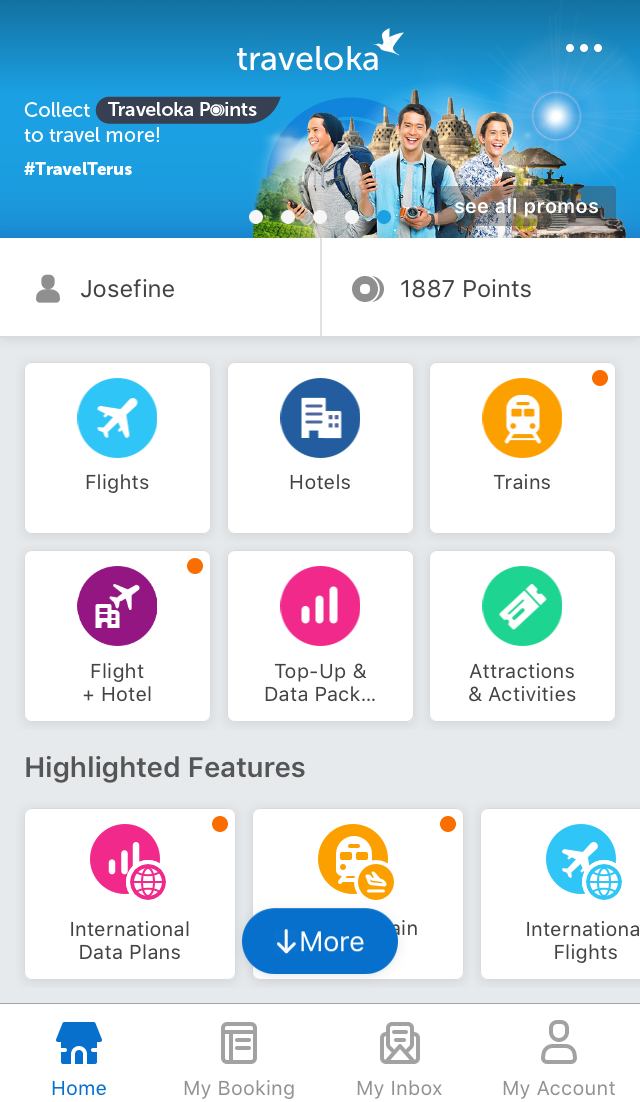Screen dimensions: 640x1102
Task: Open Josefine's profile section
Action: pos(160,289)
